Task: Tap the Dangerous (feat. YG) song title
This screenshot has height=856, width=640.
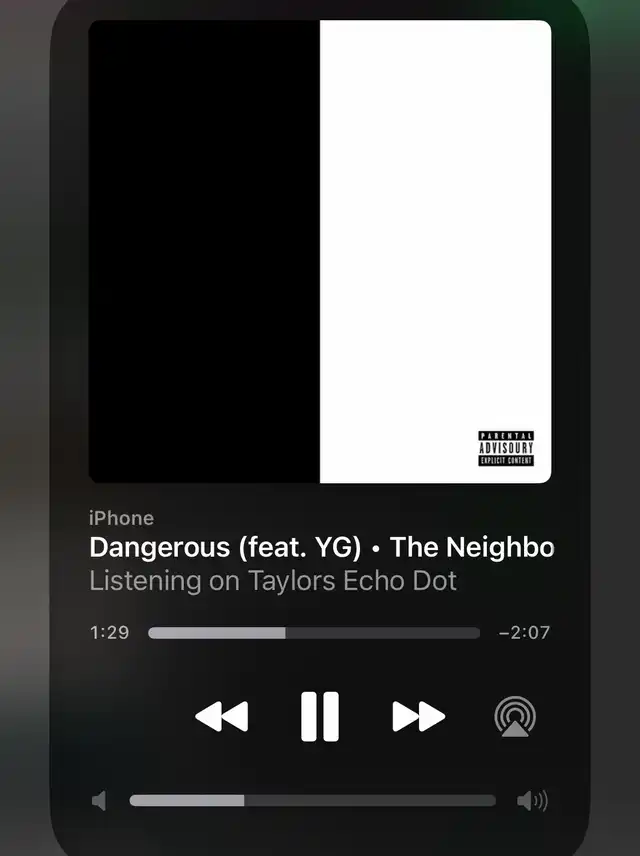Action: click(225, 547)
